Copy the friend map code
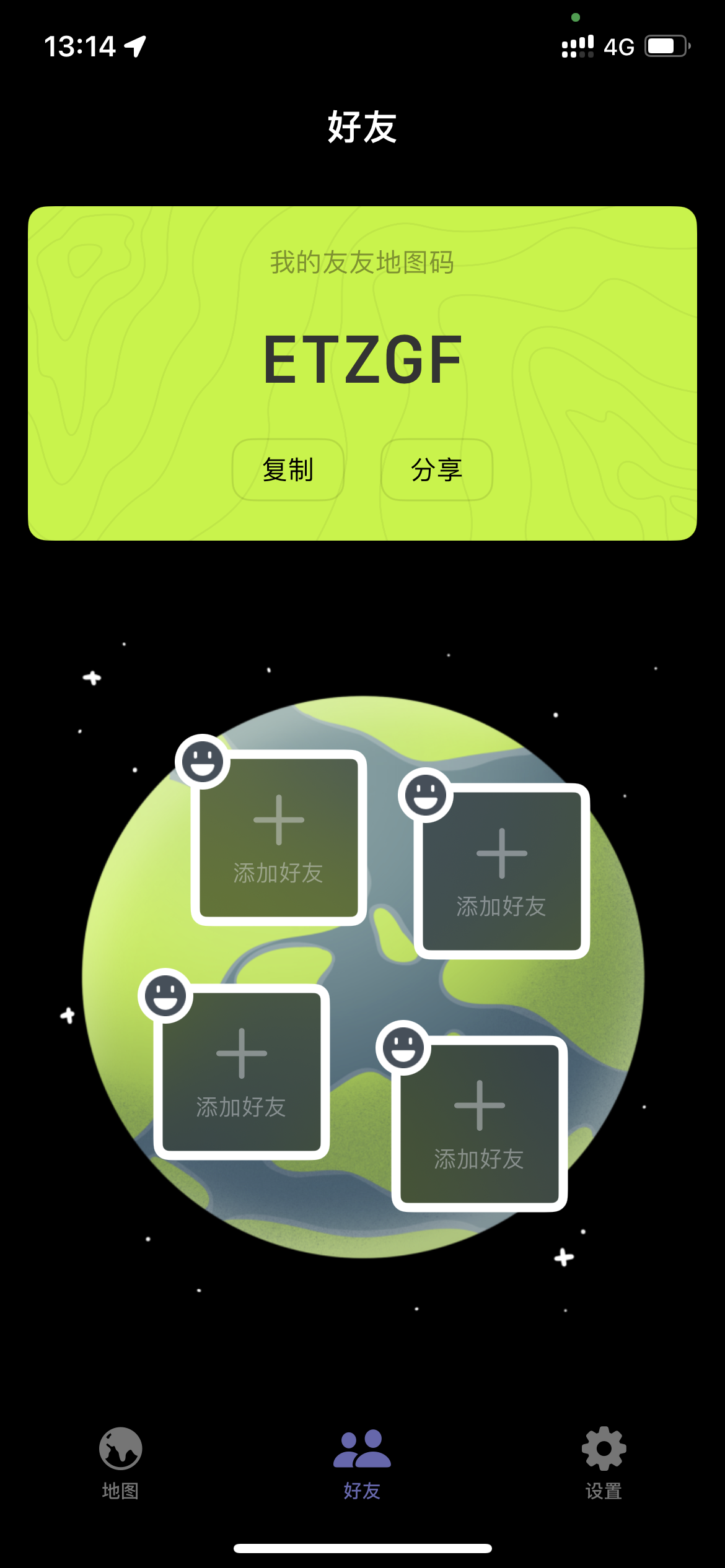725x1568 pixels. [x=288, y=469]
